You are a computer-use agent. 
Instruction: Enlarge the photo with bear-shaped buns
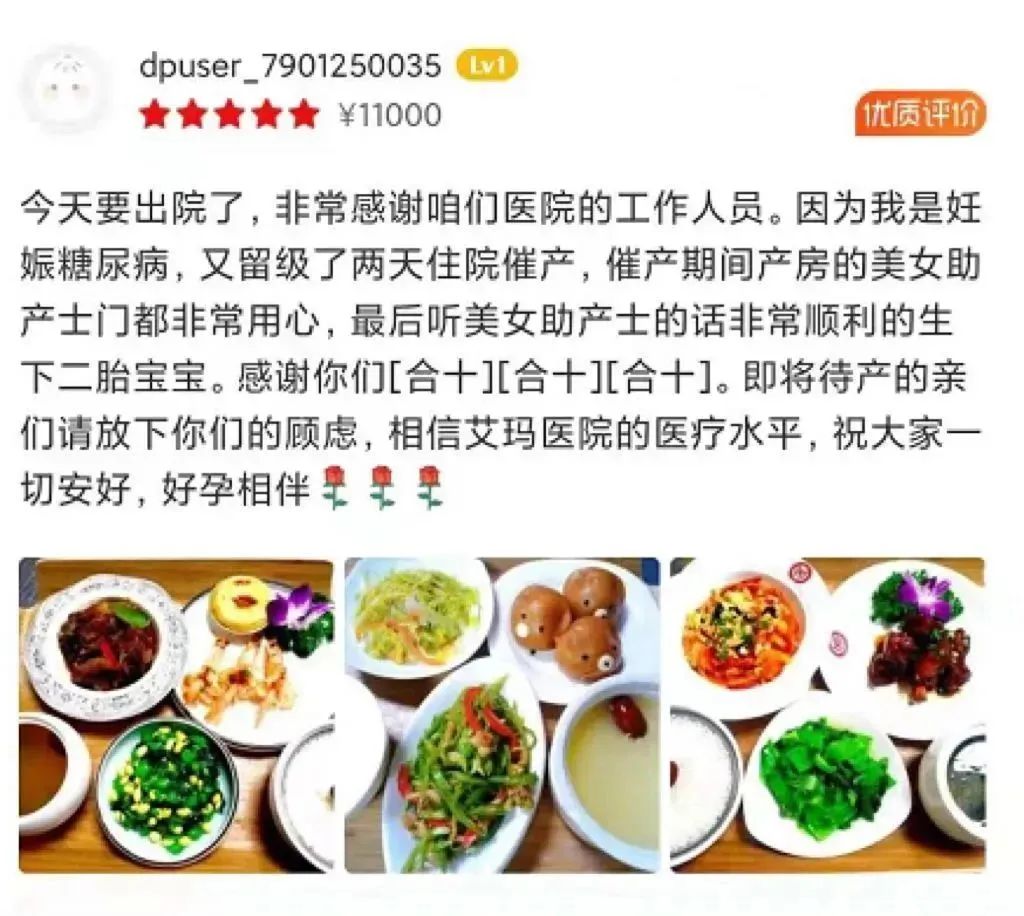pos(502,714)
